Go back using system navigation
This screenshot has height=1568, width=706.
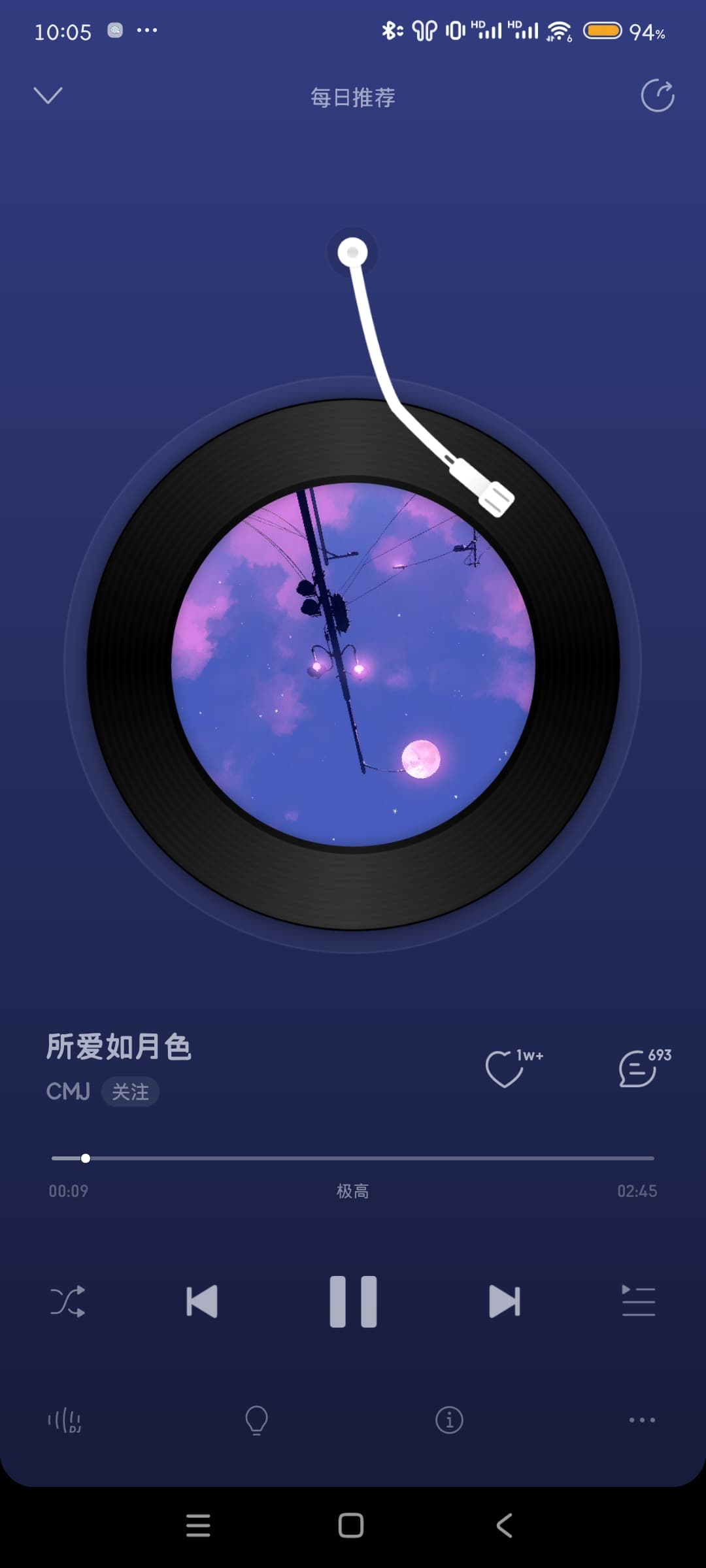pos(504,1526)
